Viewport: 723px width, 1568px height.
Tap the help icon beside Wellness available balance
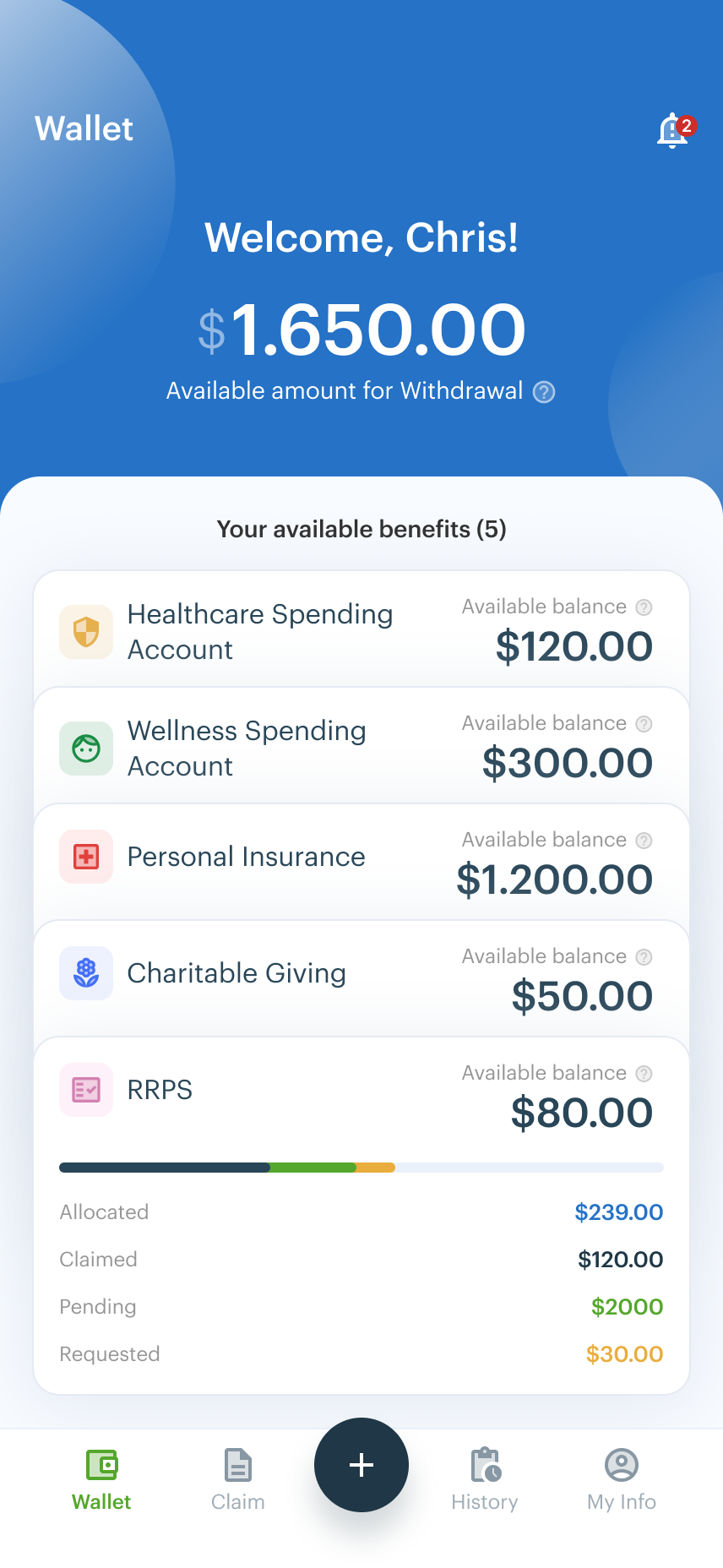[x=644, y=724]
